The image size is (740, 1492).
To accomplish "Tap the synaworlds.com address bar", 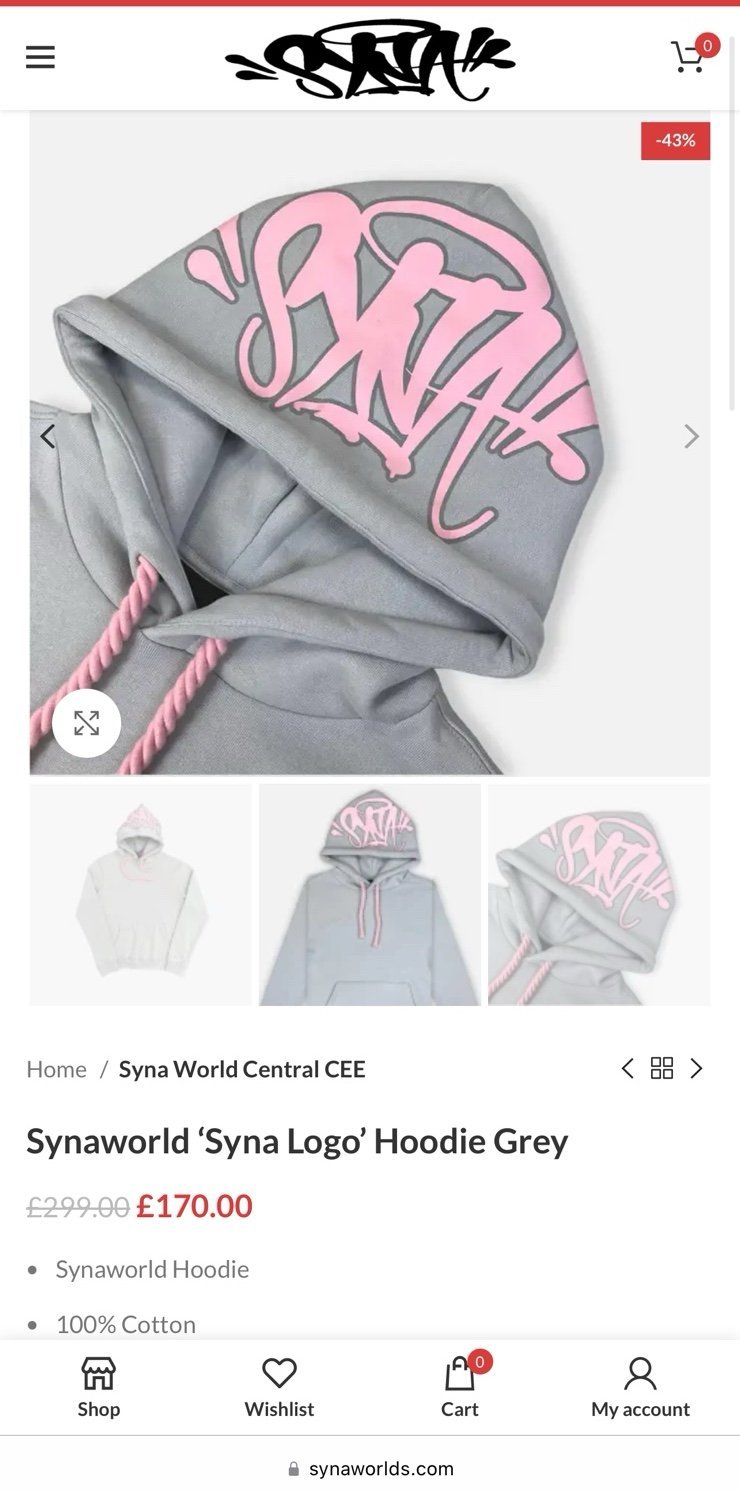I will (370, 1468).
